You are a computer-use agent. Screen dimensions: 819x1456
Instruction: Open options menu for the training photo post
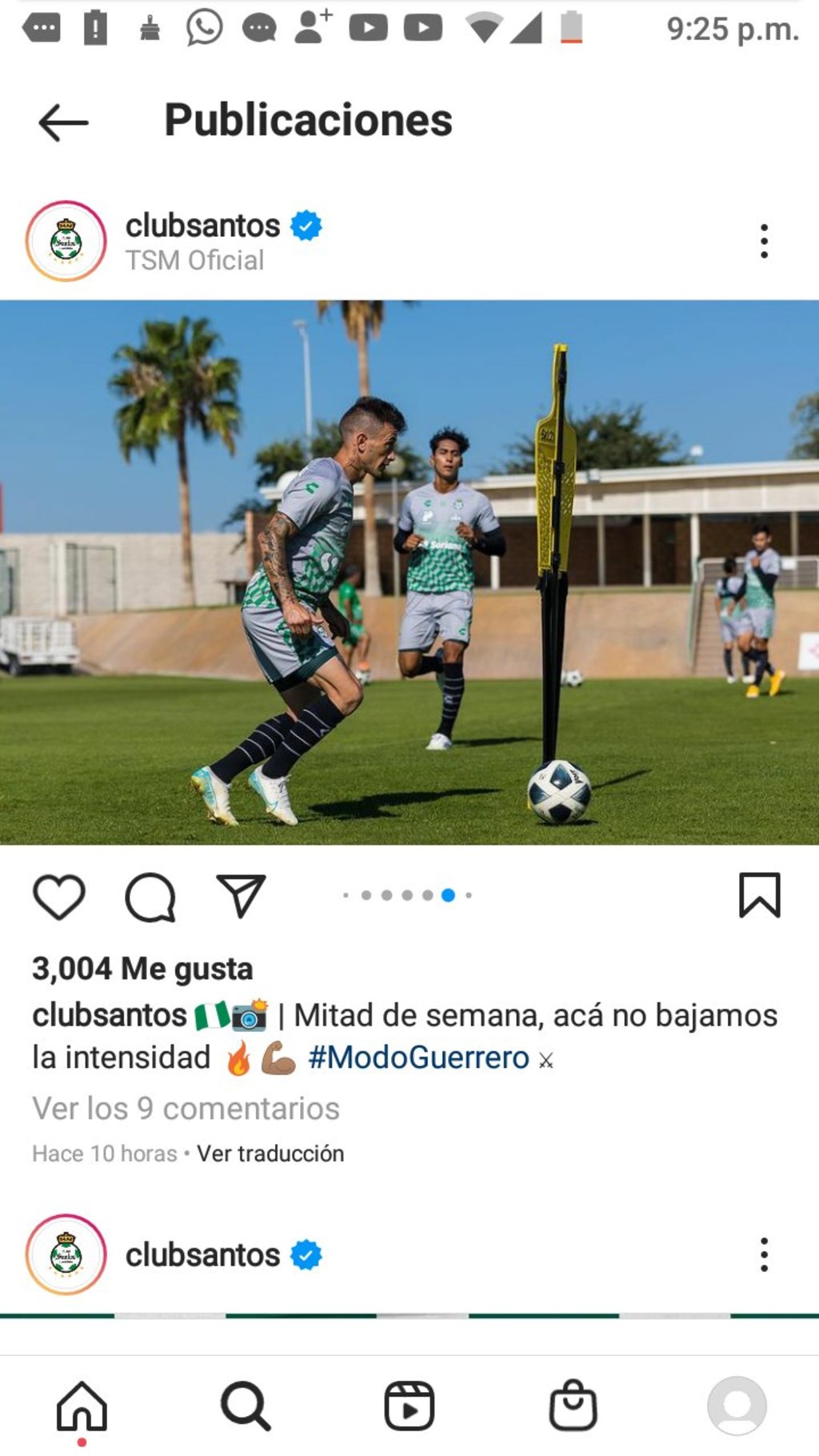pos(764,241)
